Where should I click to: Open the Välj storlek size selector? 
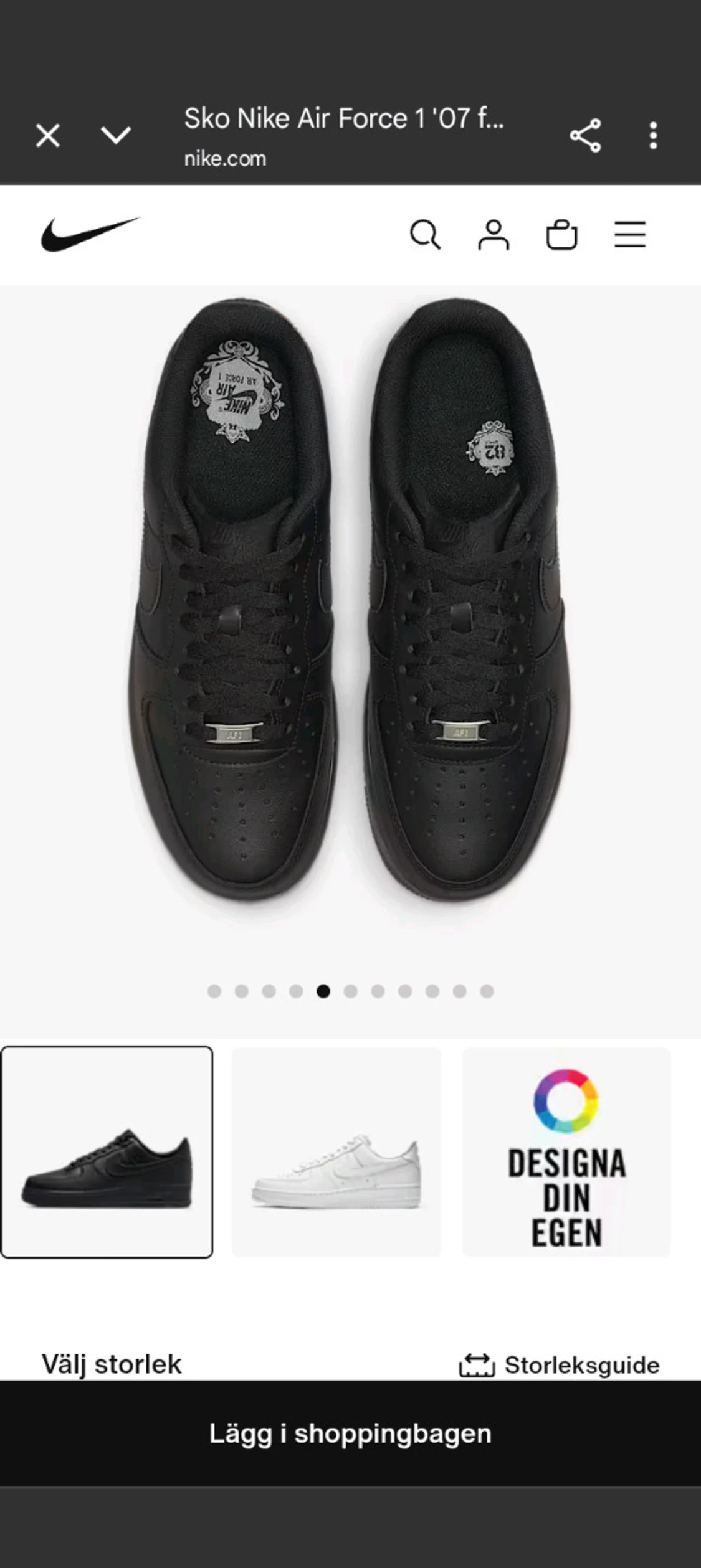[111, 1362]
